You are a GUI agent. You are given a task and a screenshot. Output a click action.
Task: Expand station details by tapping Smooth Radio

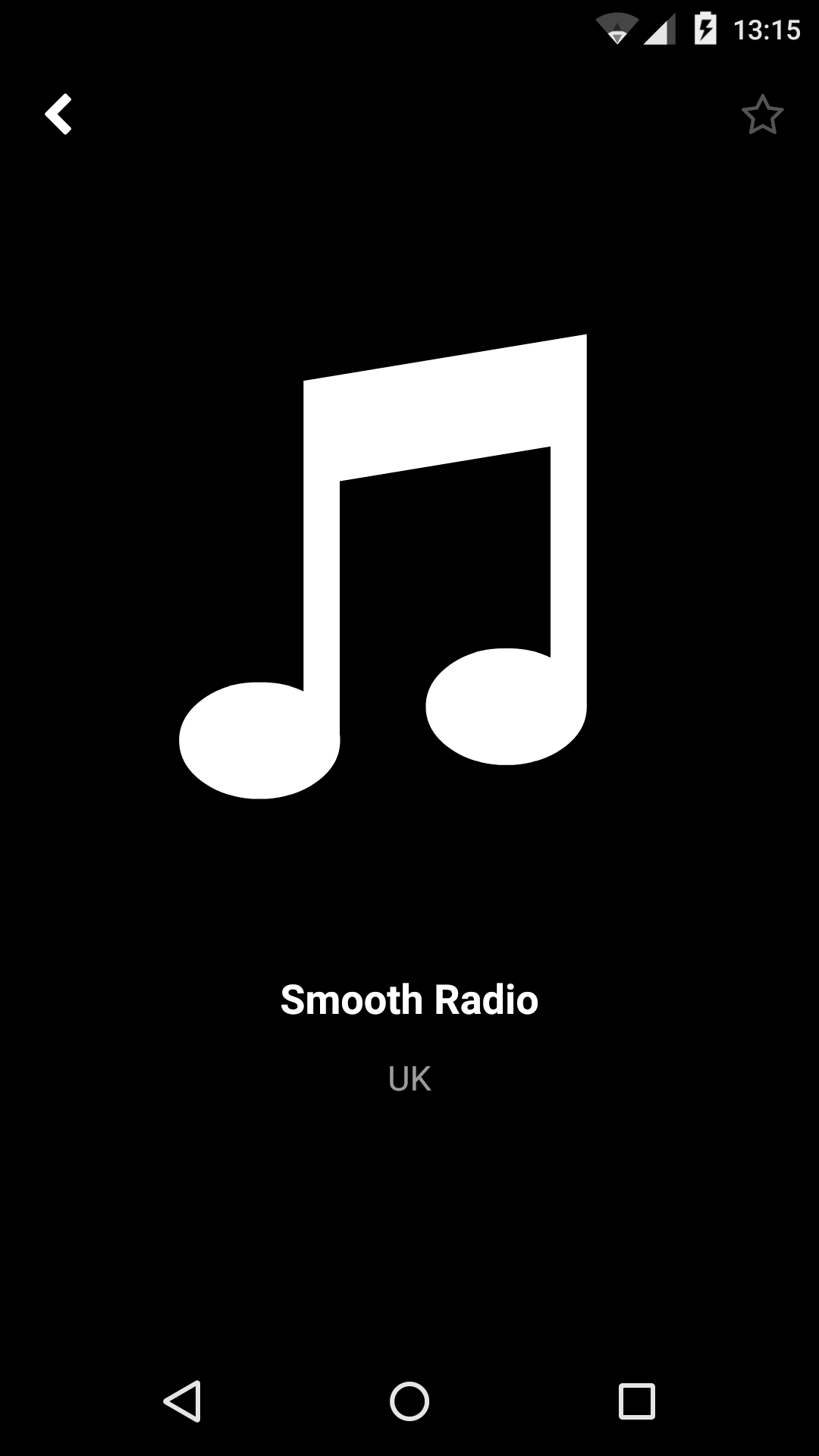[x=409, y=999]
